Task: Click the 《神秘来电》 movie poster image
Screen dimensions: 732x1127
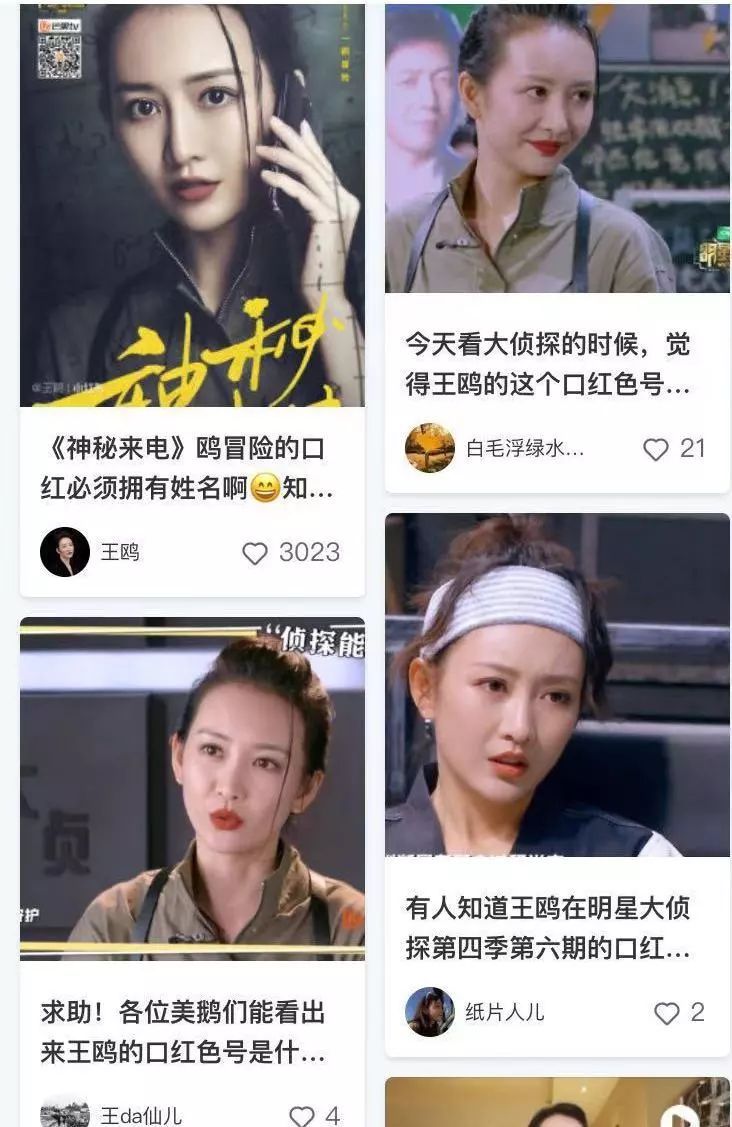Action: pos(190,210)
